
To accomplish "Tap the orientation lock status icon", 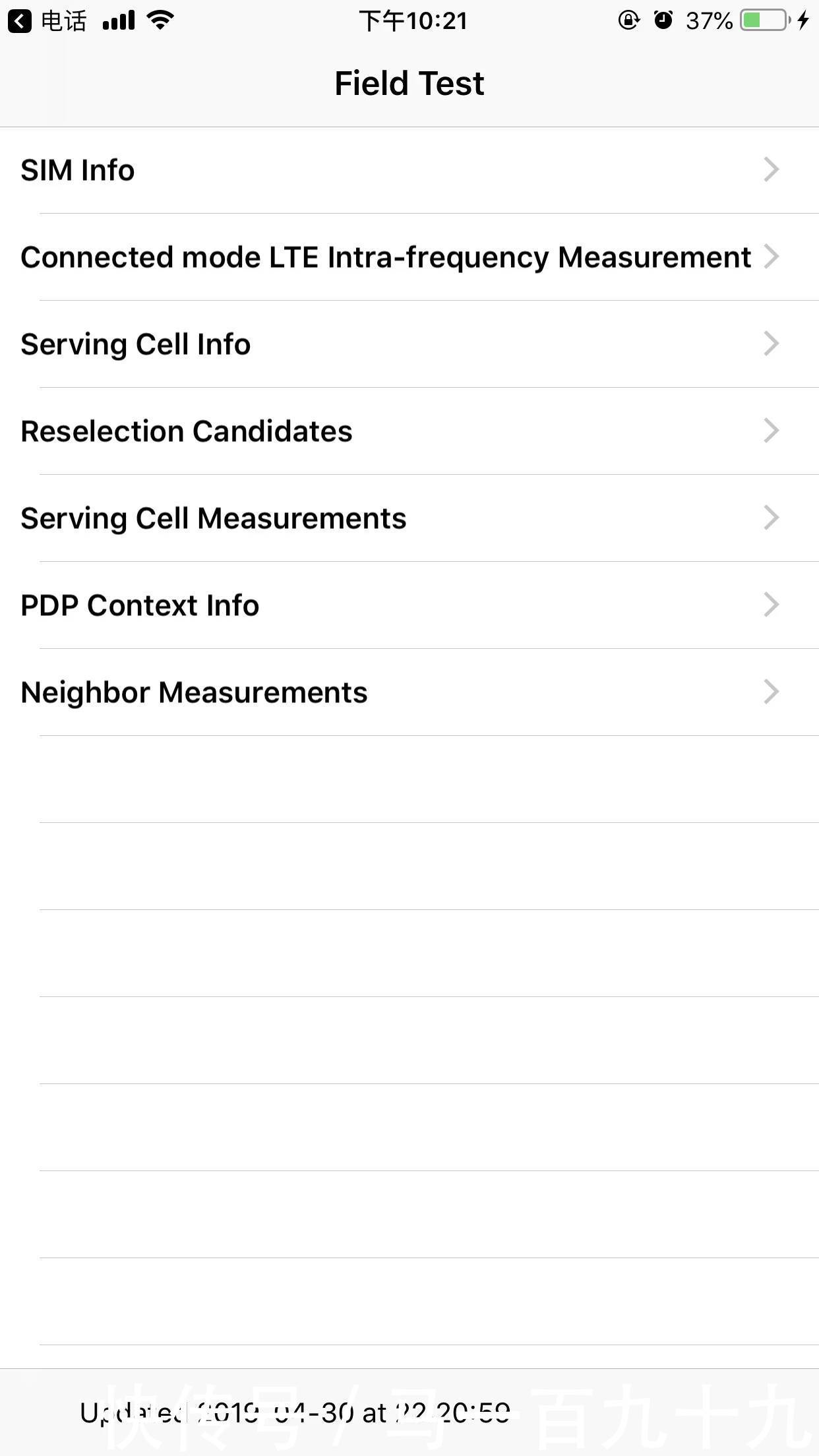I will 629,20.
